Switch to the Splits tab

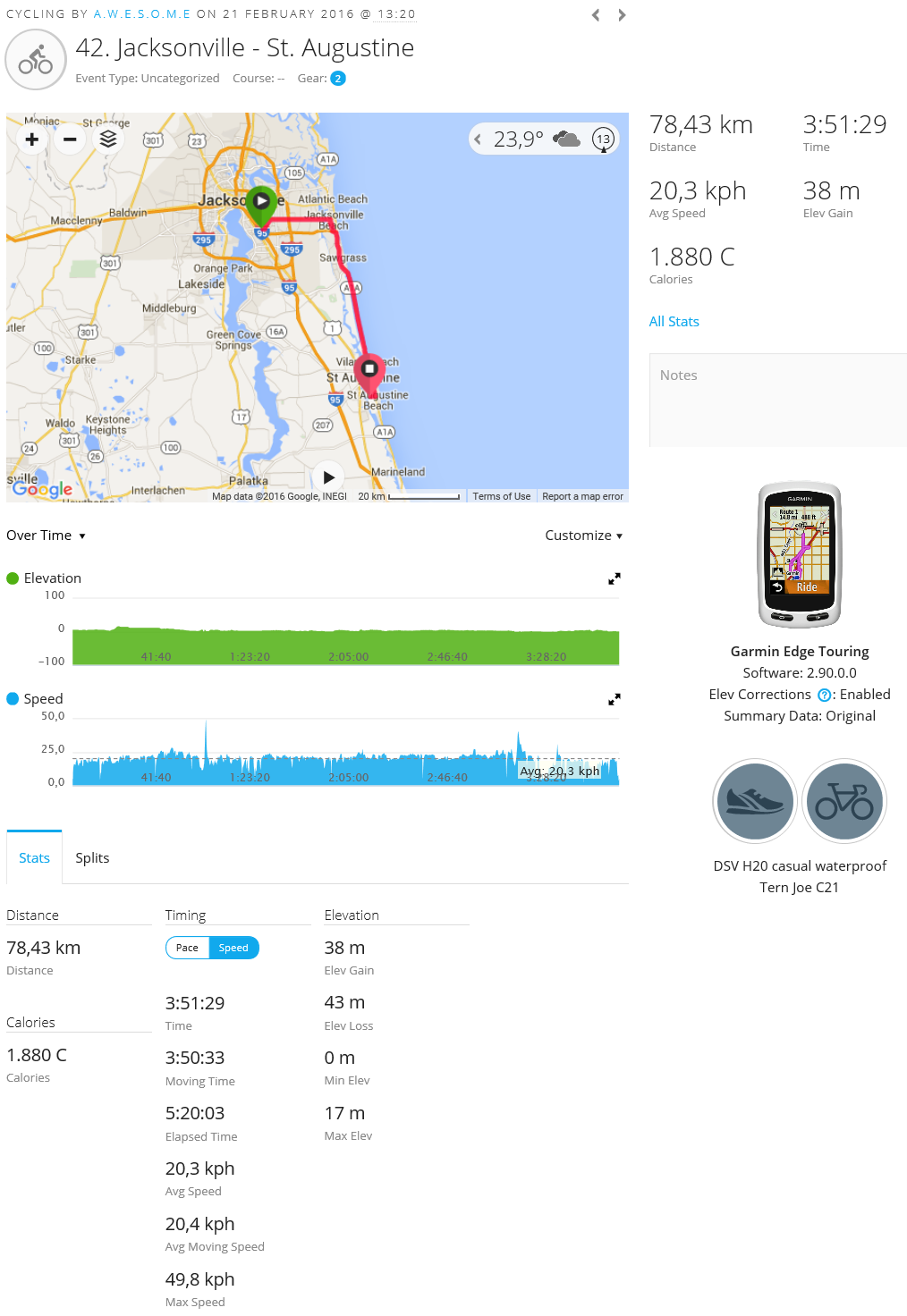pyautogui.click(x=92, y=858)
